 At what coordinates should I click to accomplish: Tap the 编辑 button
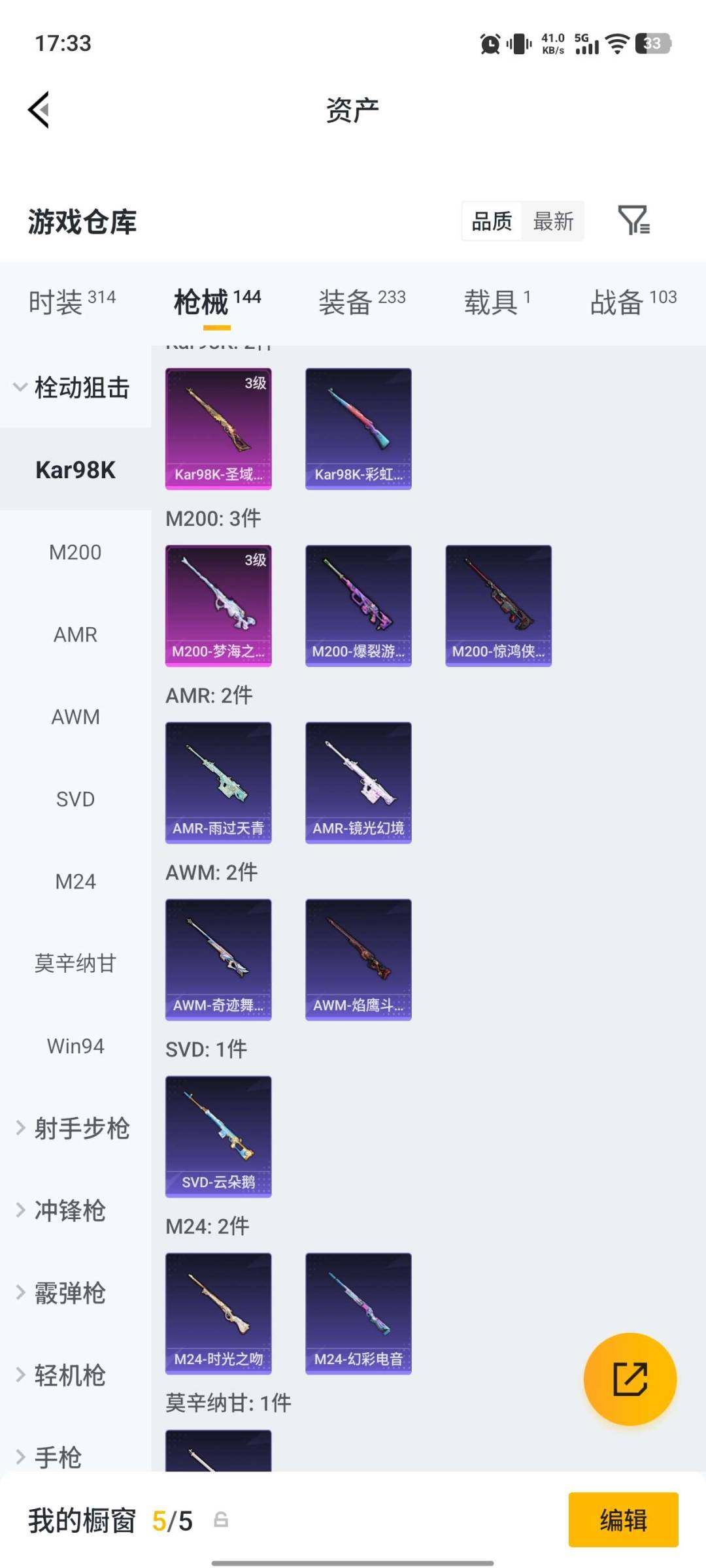click(623, 1520)
